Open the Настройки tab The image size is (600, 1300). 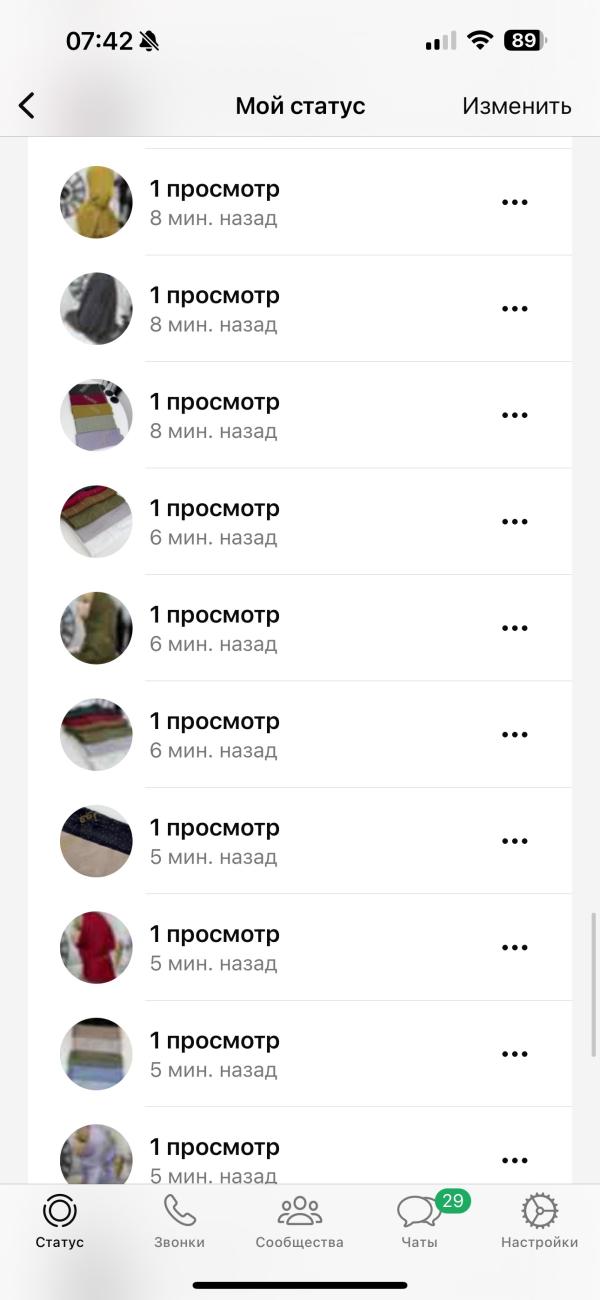pos(539,1222)
